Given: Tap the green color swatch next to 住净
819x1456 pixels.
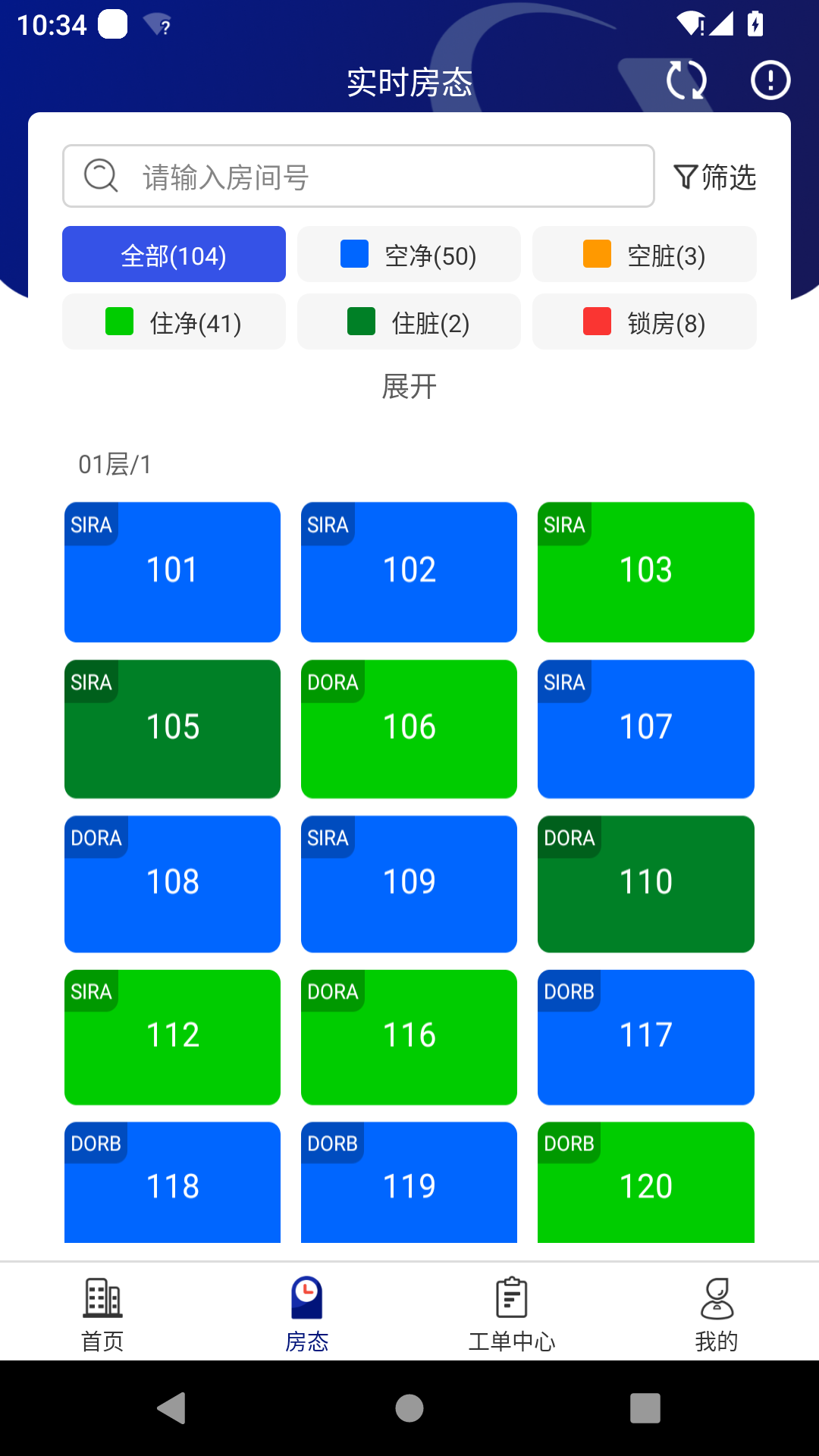Looking at the screenshot, I should 118,322.
